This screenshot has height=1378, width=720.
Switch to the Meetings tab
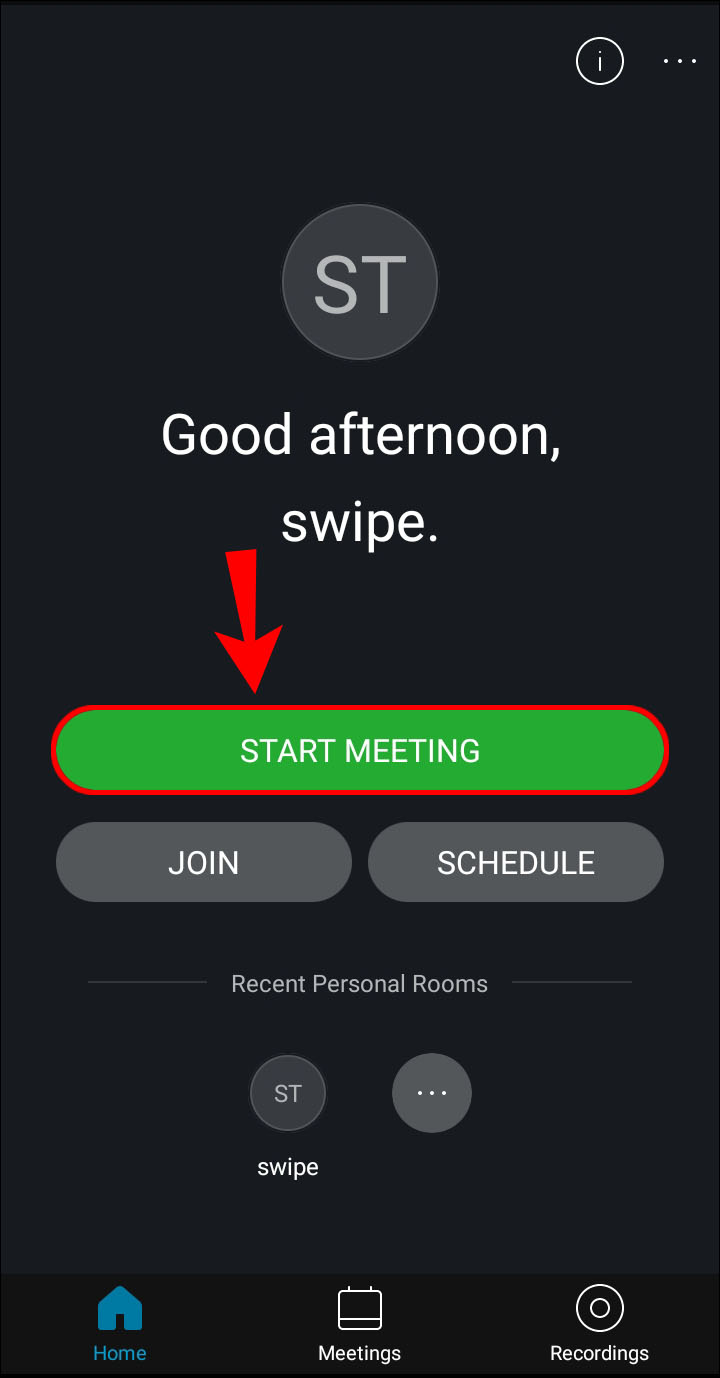[360, 1324]
